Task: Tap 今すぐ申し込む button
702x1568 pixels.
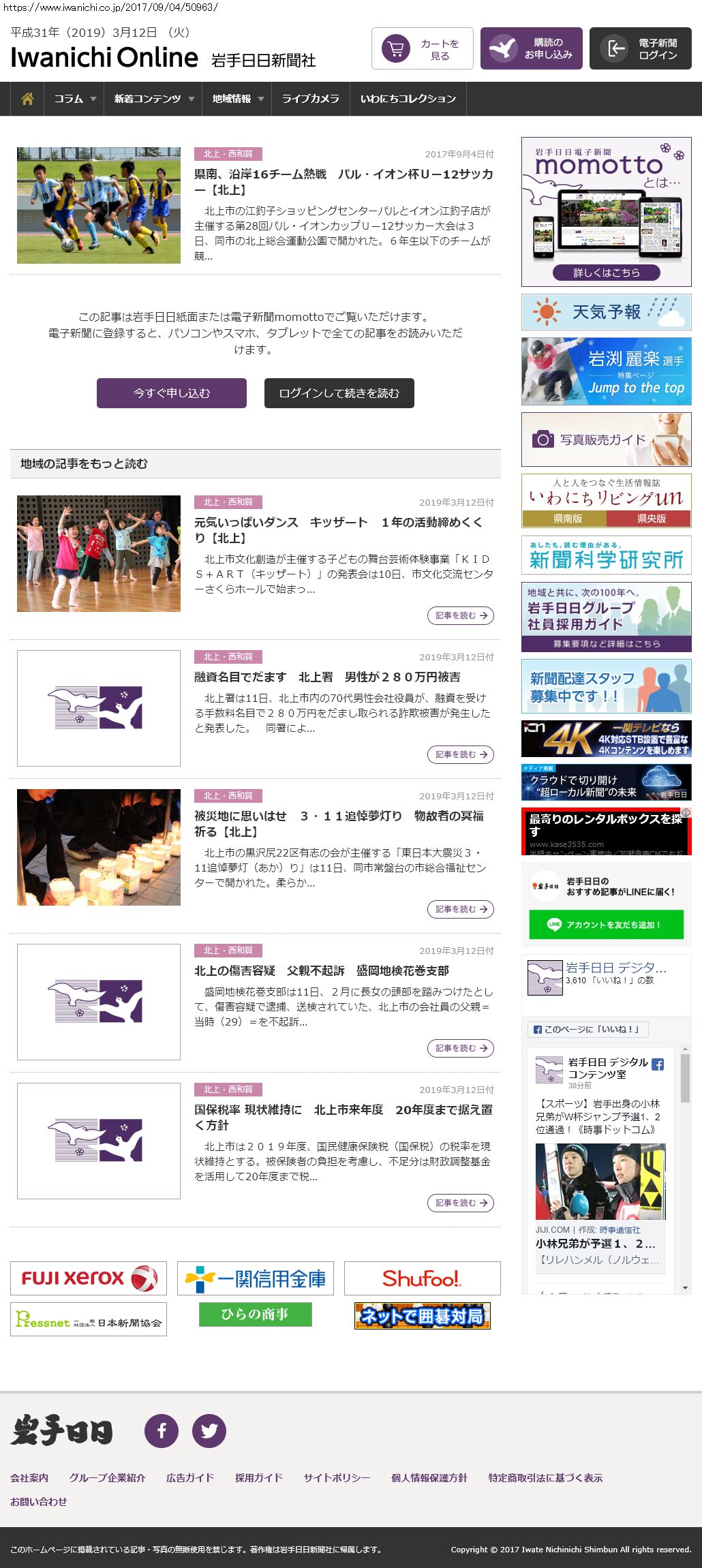Action: 171,393
